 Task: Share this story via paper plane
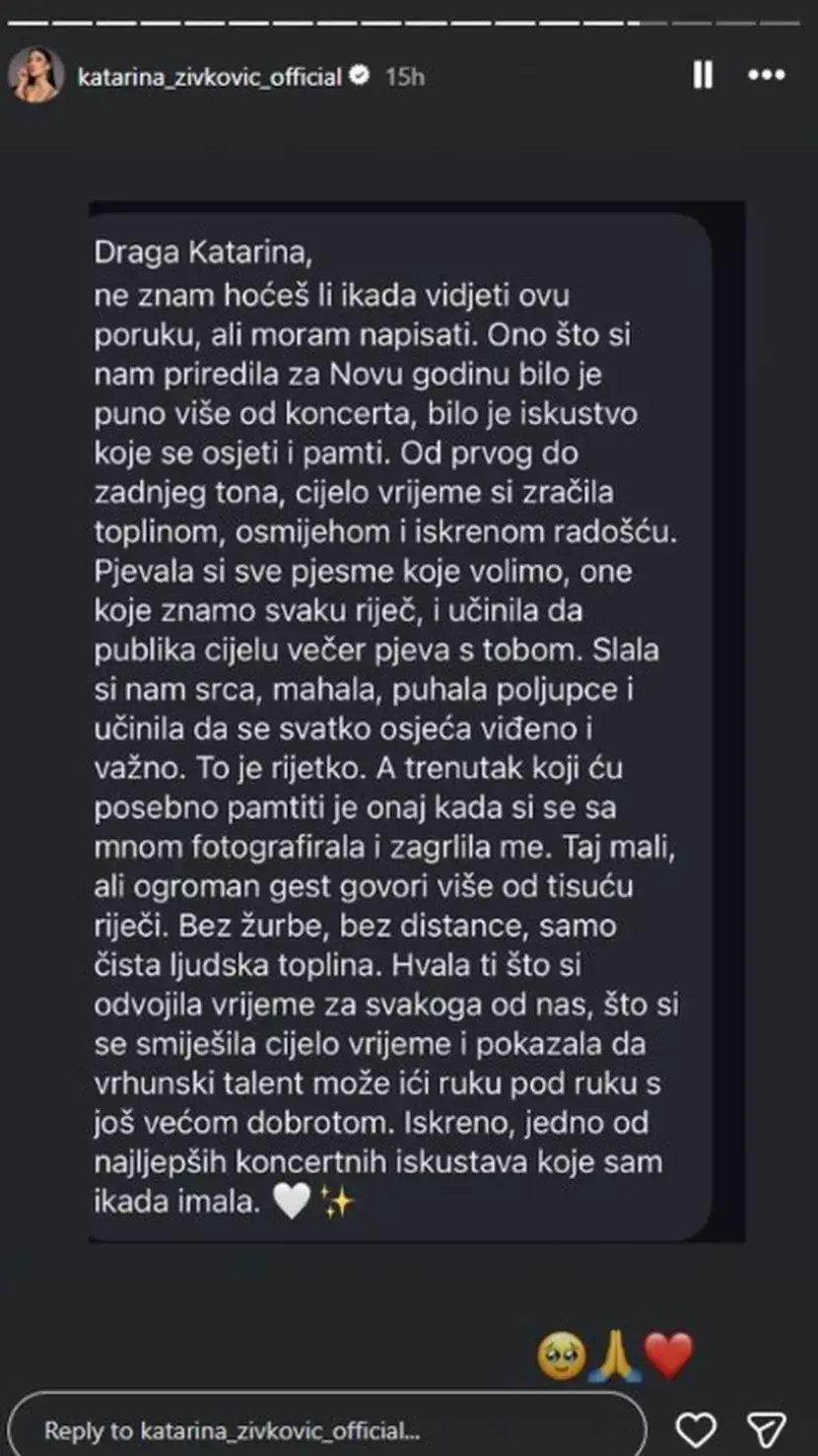tap(766, 1429)
